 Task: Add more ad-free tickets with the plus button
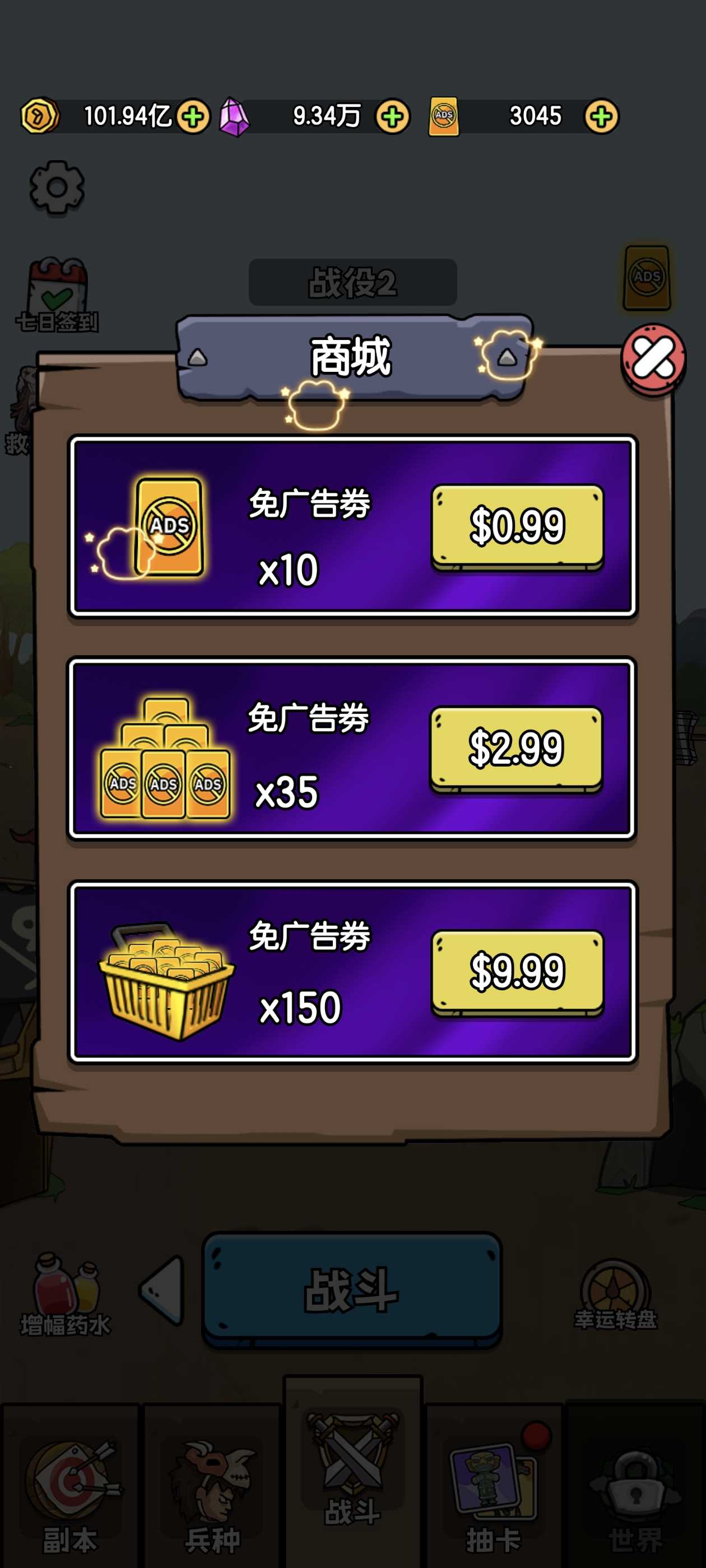[601, 116]
